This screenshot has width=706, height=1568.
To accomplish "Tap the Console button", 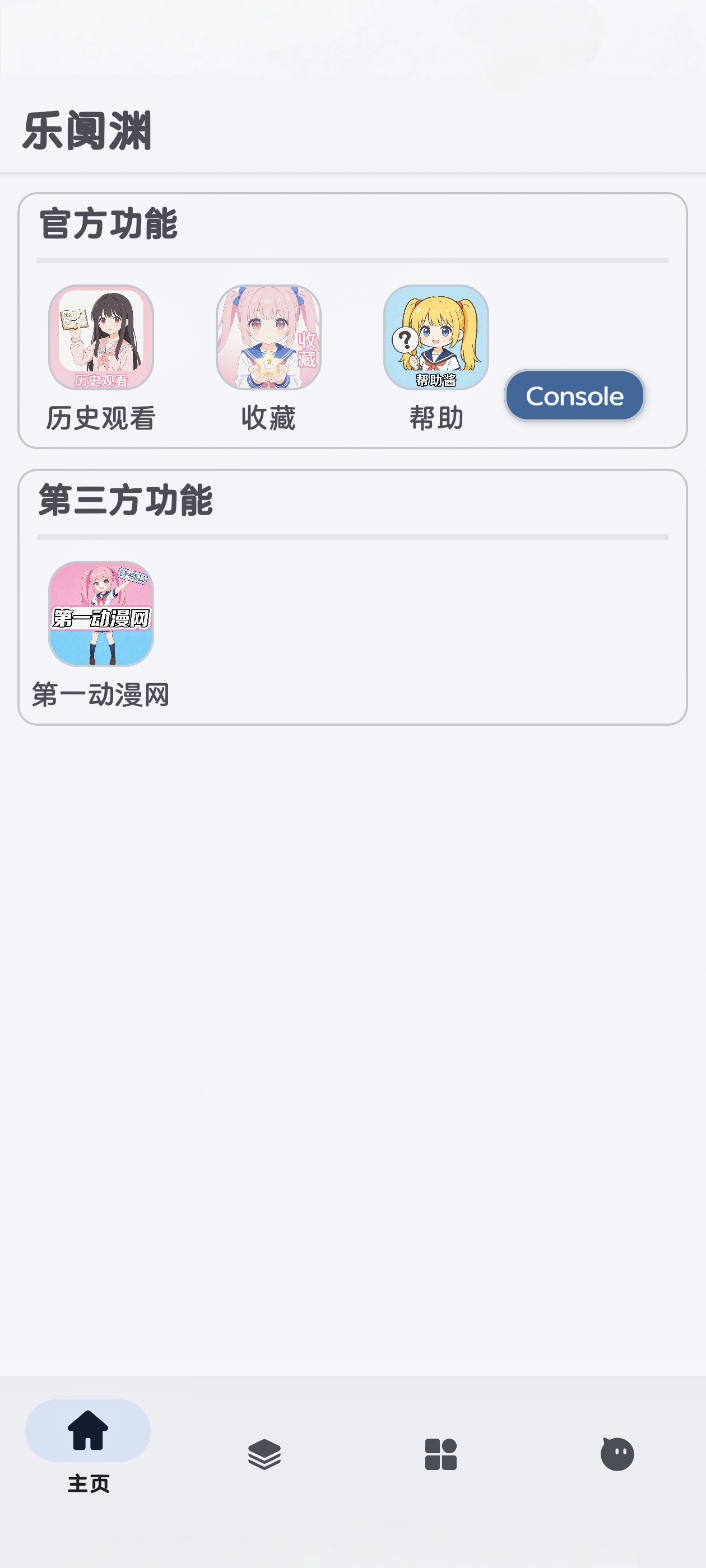I will click(x=574, y=396).
